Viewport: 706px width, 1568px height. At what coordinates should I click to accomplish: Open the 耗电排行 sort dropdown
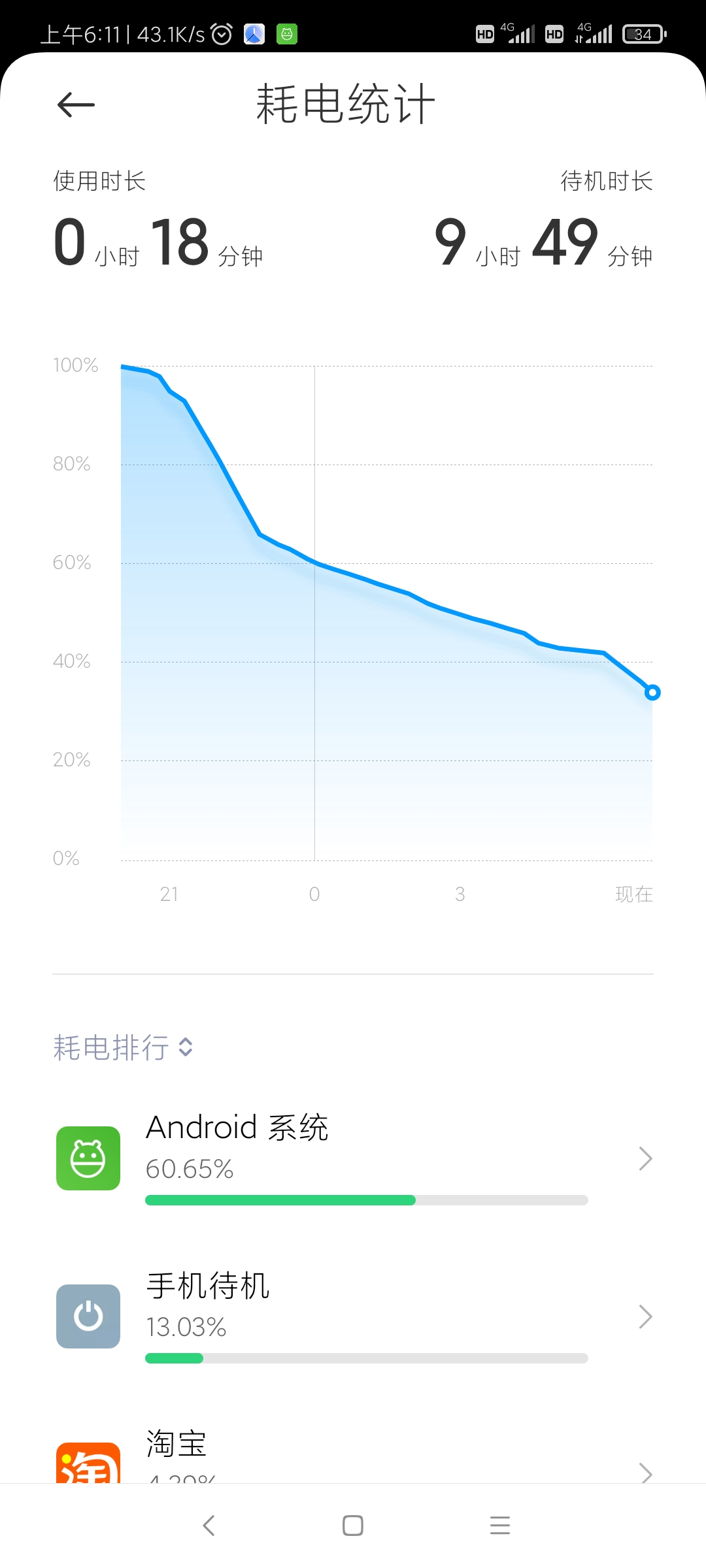coord(123,1047)
